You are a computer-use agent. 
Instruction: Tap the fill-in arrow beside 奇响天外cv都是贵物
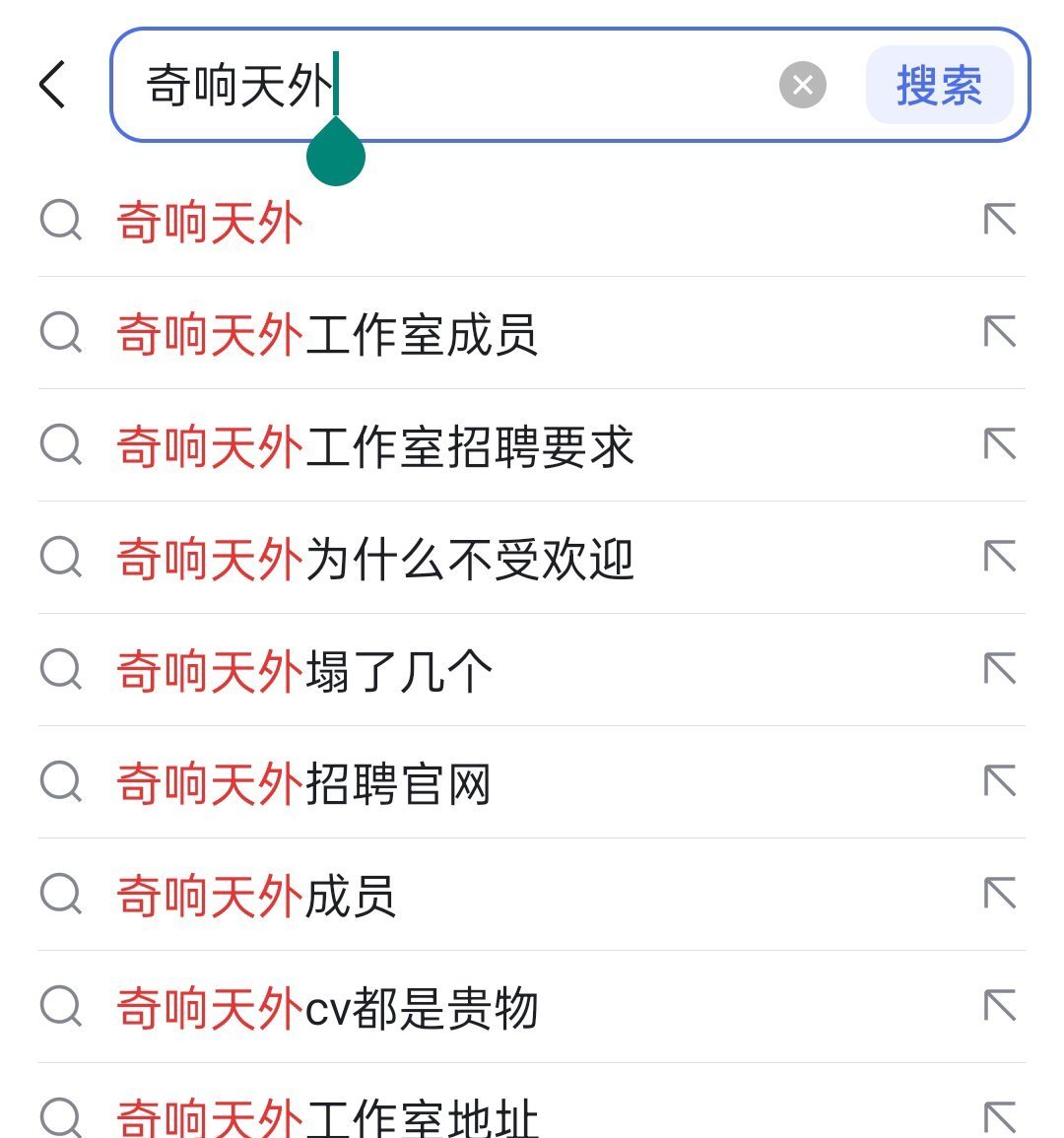[x=999, y=1006]
